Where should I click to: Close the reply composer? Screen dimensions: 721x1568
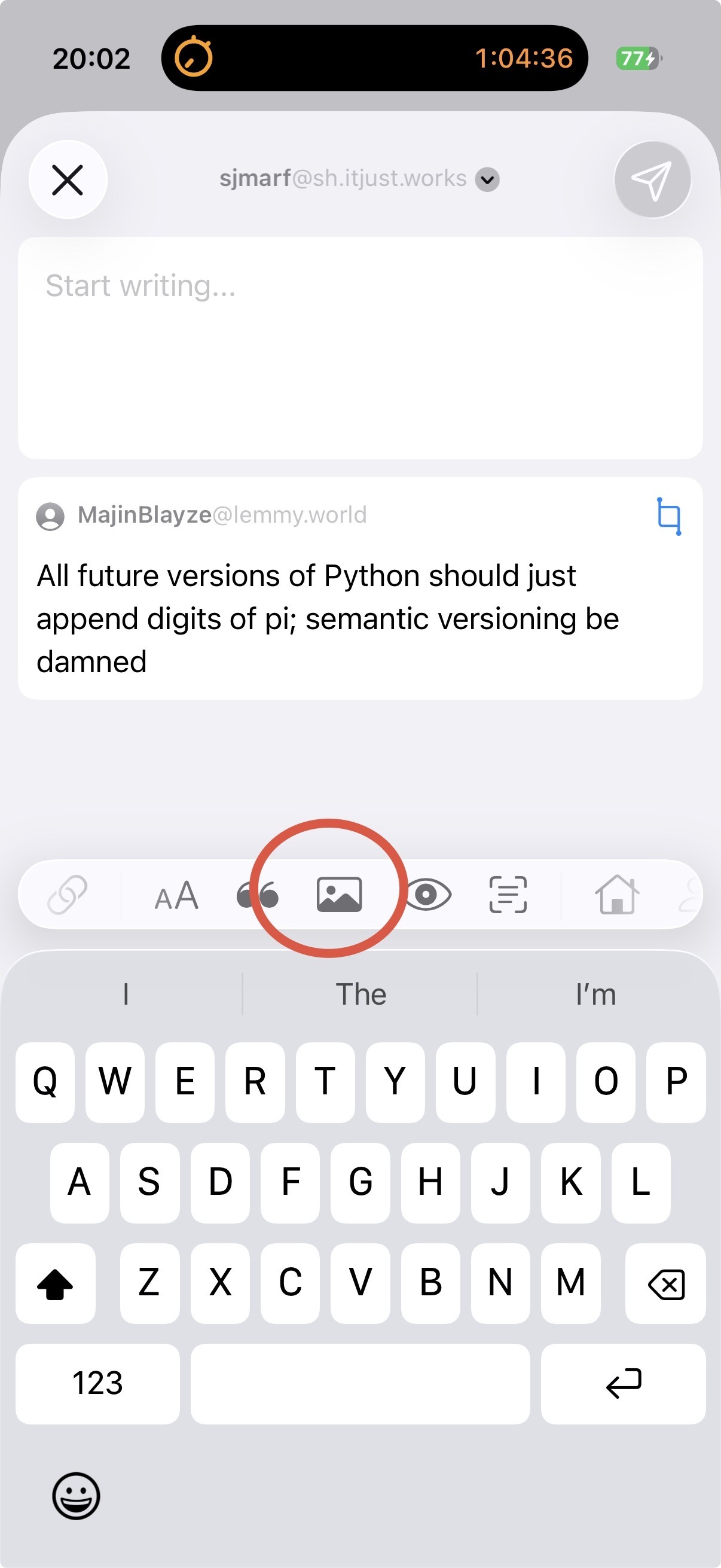68,180
